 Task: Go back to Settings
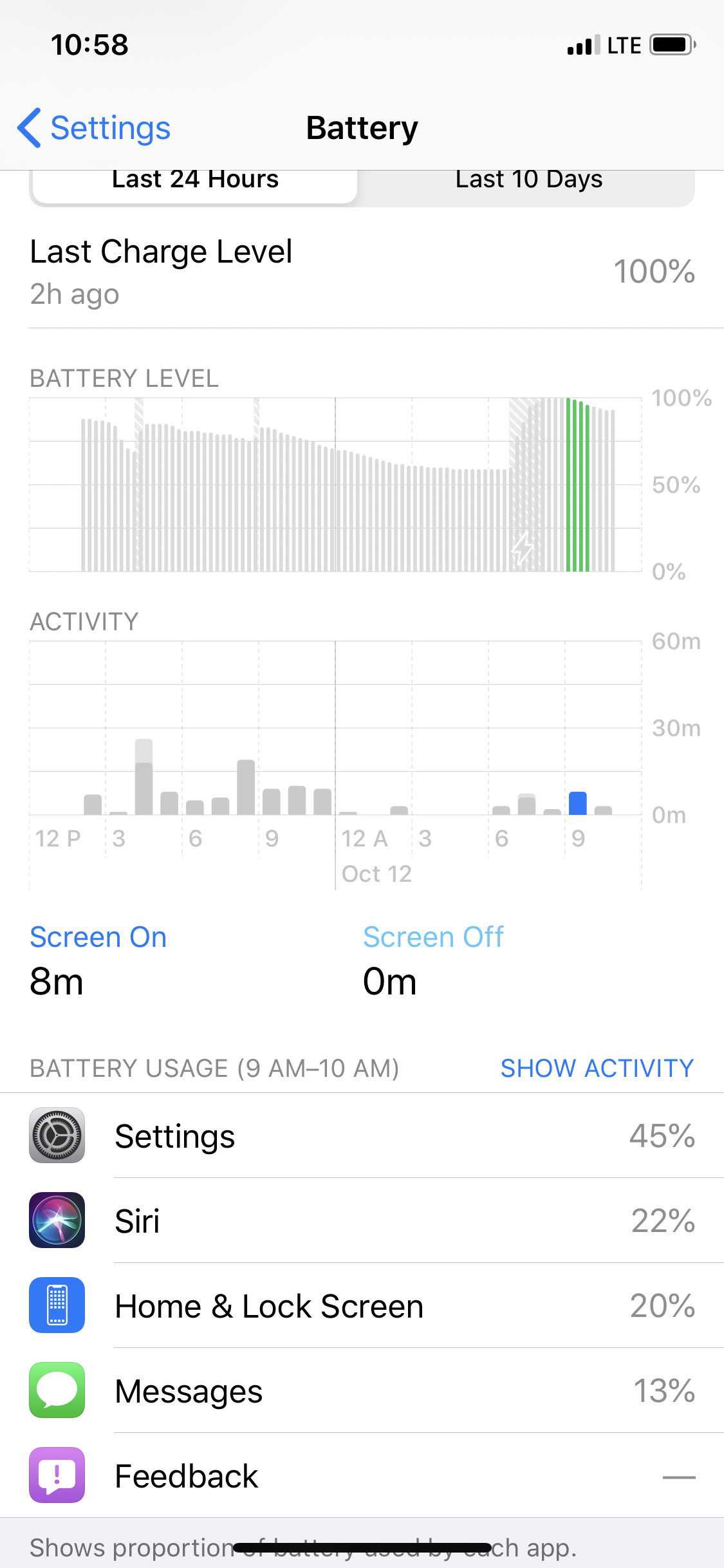pyautogui.click(x=94, y=127)
